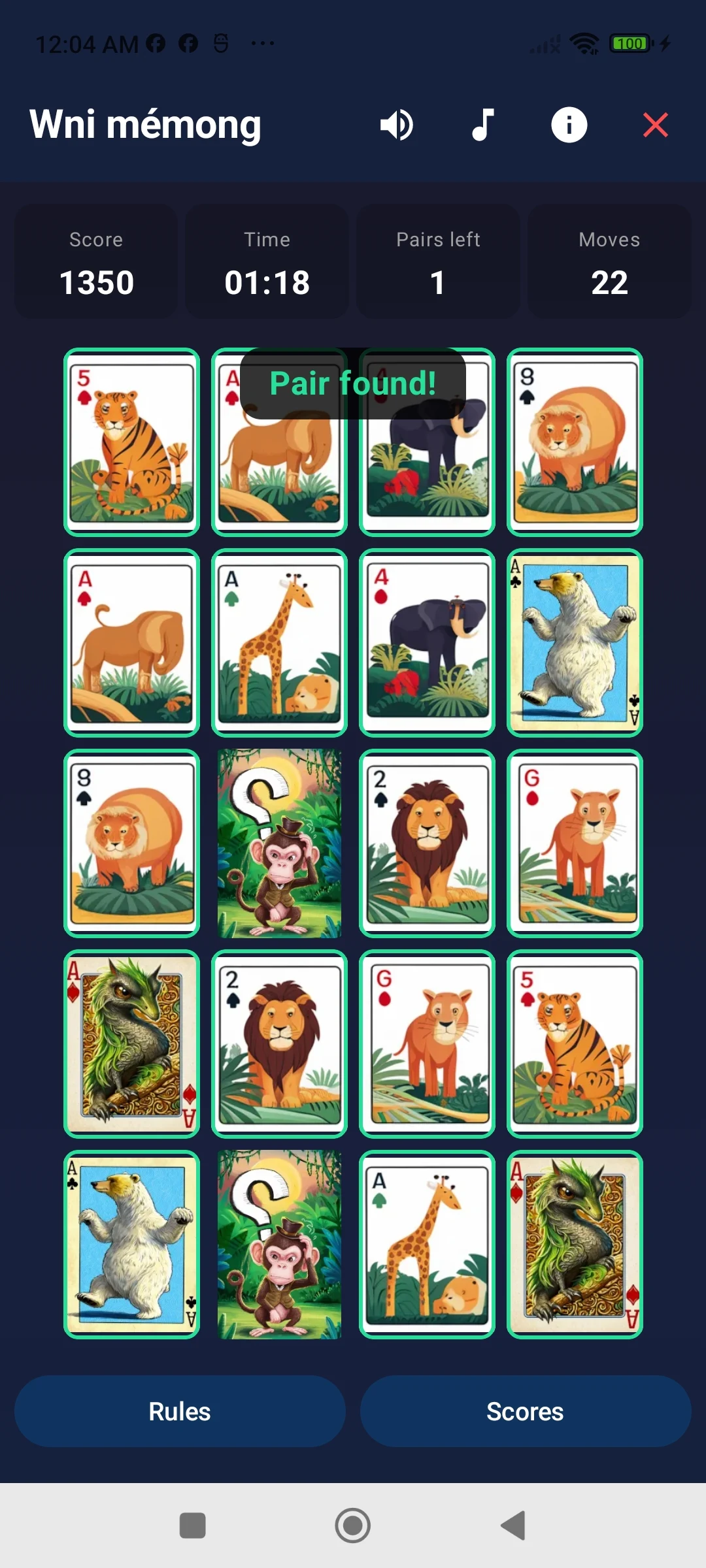The height and width of the screenshot is (1568, 706).
Task: Flip the face-down monkey card in bottom row
Action: (279, 1245)
